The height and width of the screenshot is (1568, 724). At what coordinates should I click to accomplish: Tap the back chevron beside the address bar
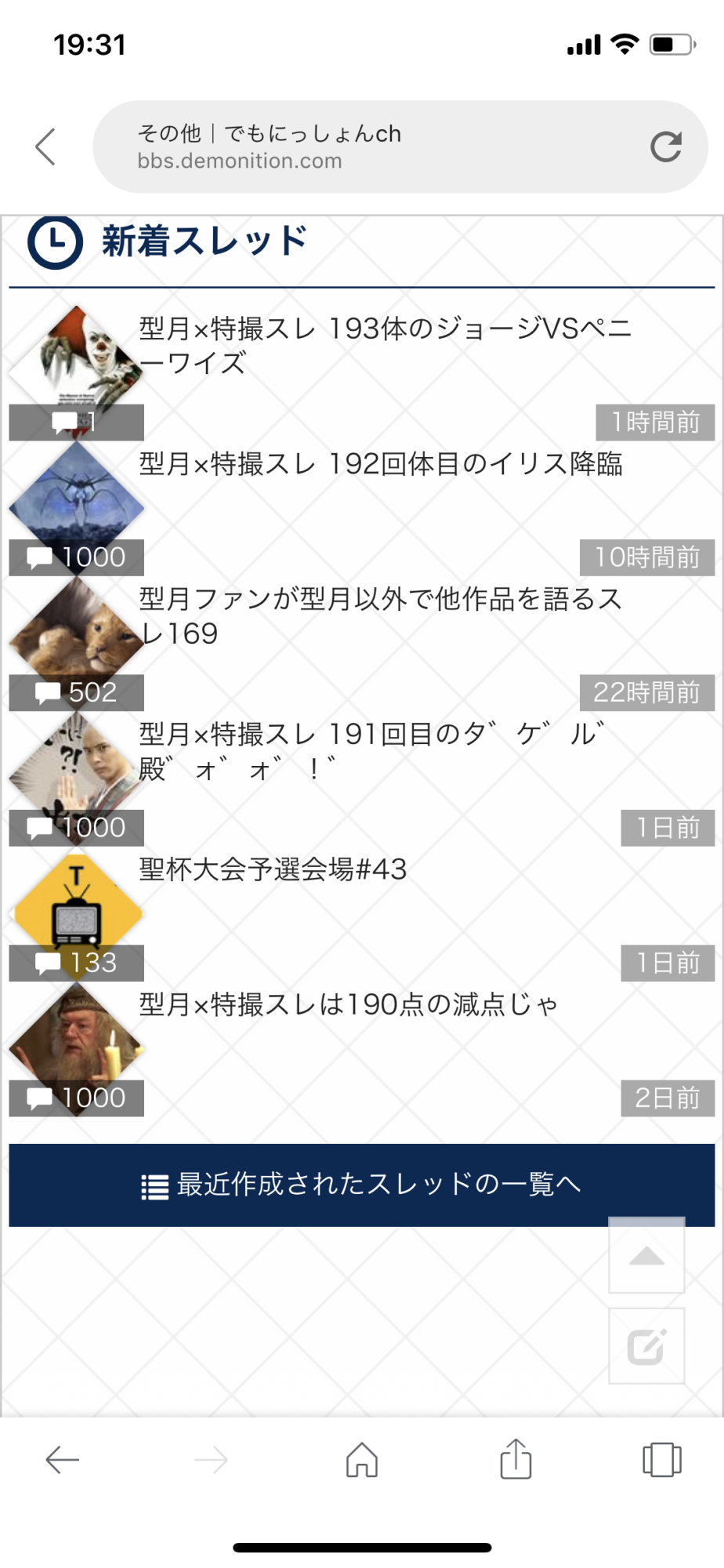[46, 147]
